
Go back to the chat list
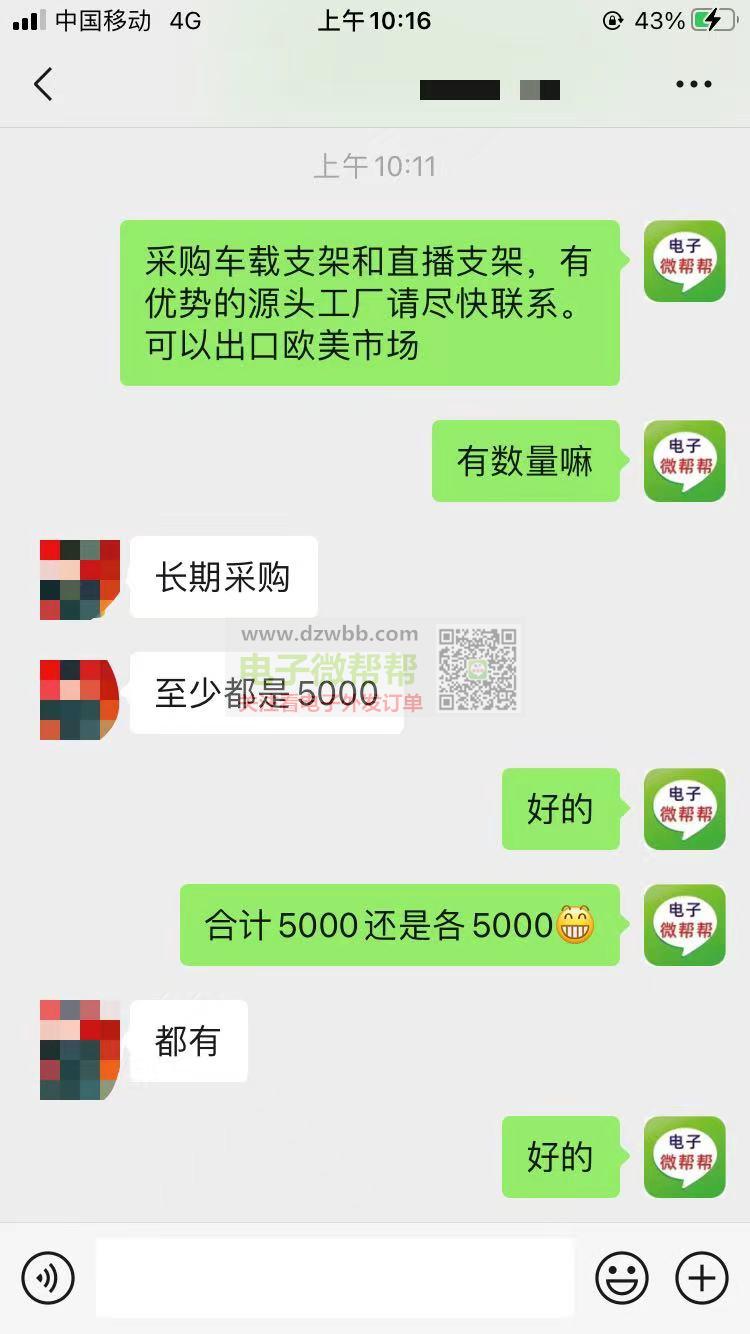[x=43, y=85]
